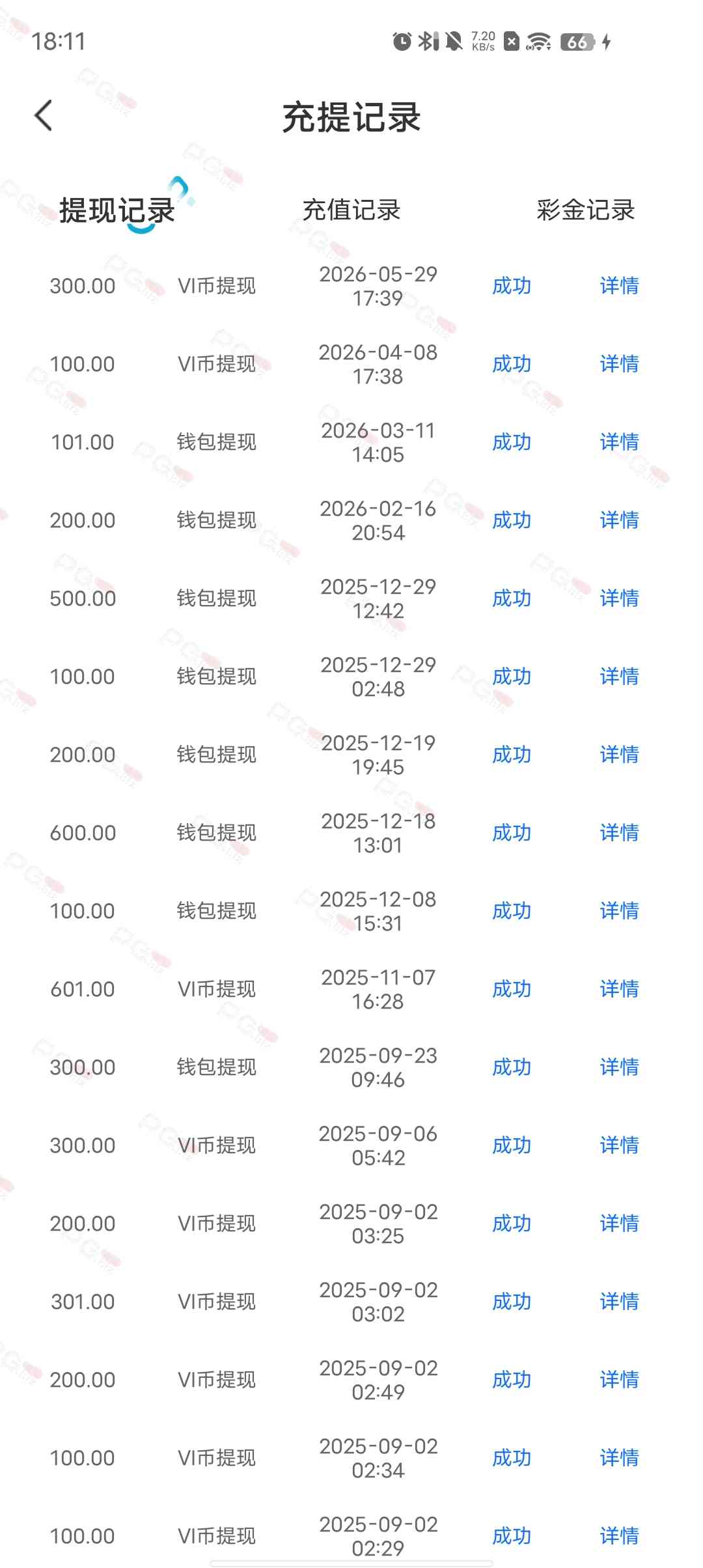The image size is (703, 1568).
Task: View 详情 of the 2026-03-11 14:05 record
Action: (x=619, y=442)
